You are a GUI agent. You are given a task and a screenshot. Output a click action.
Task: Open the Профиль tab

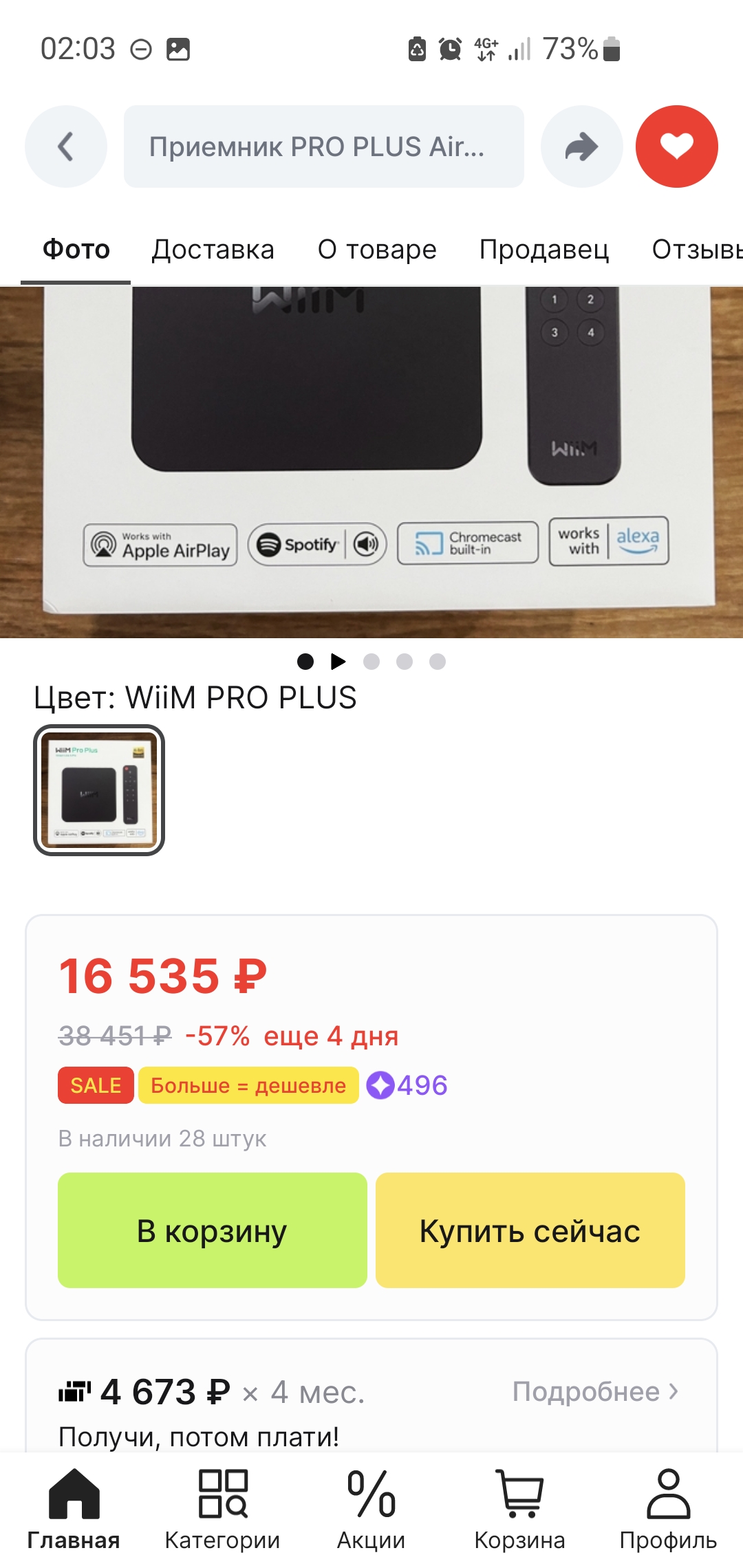click(x=668, y=1510)
